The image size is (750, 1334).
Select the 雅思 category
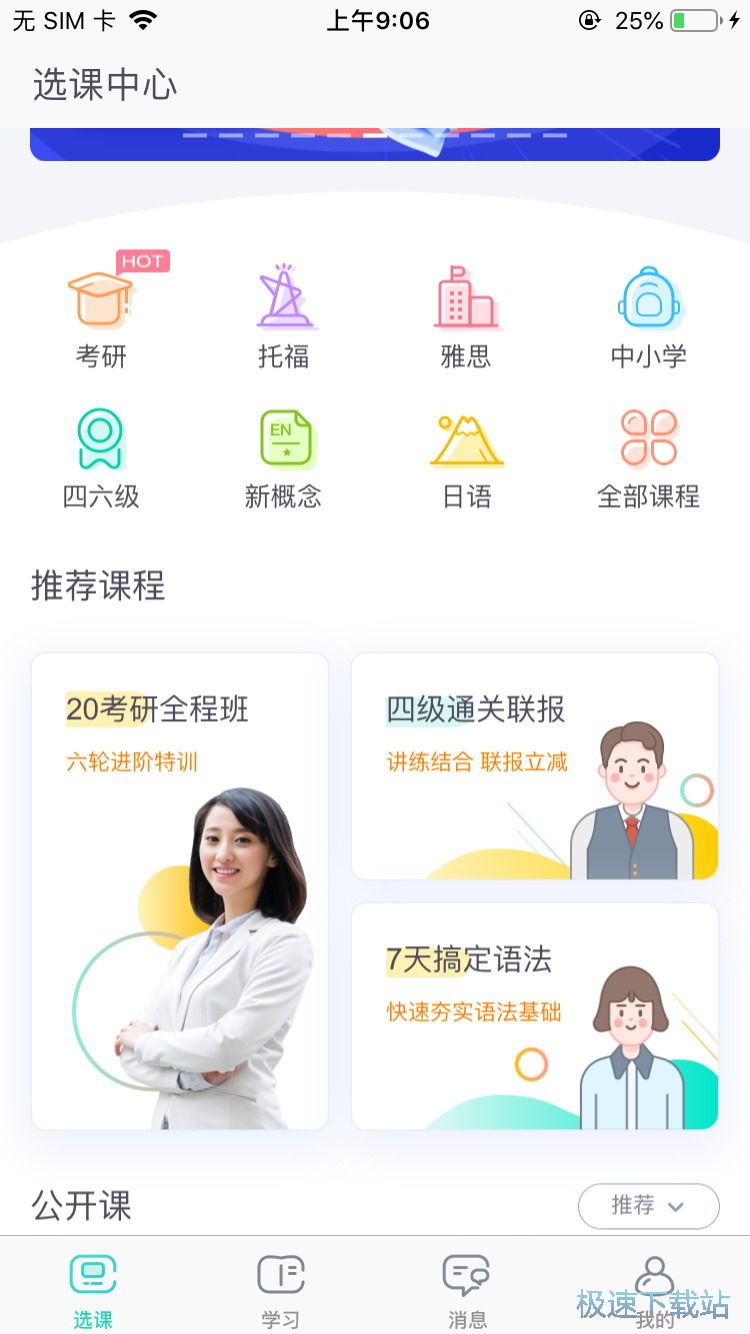(466, 315)
